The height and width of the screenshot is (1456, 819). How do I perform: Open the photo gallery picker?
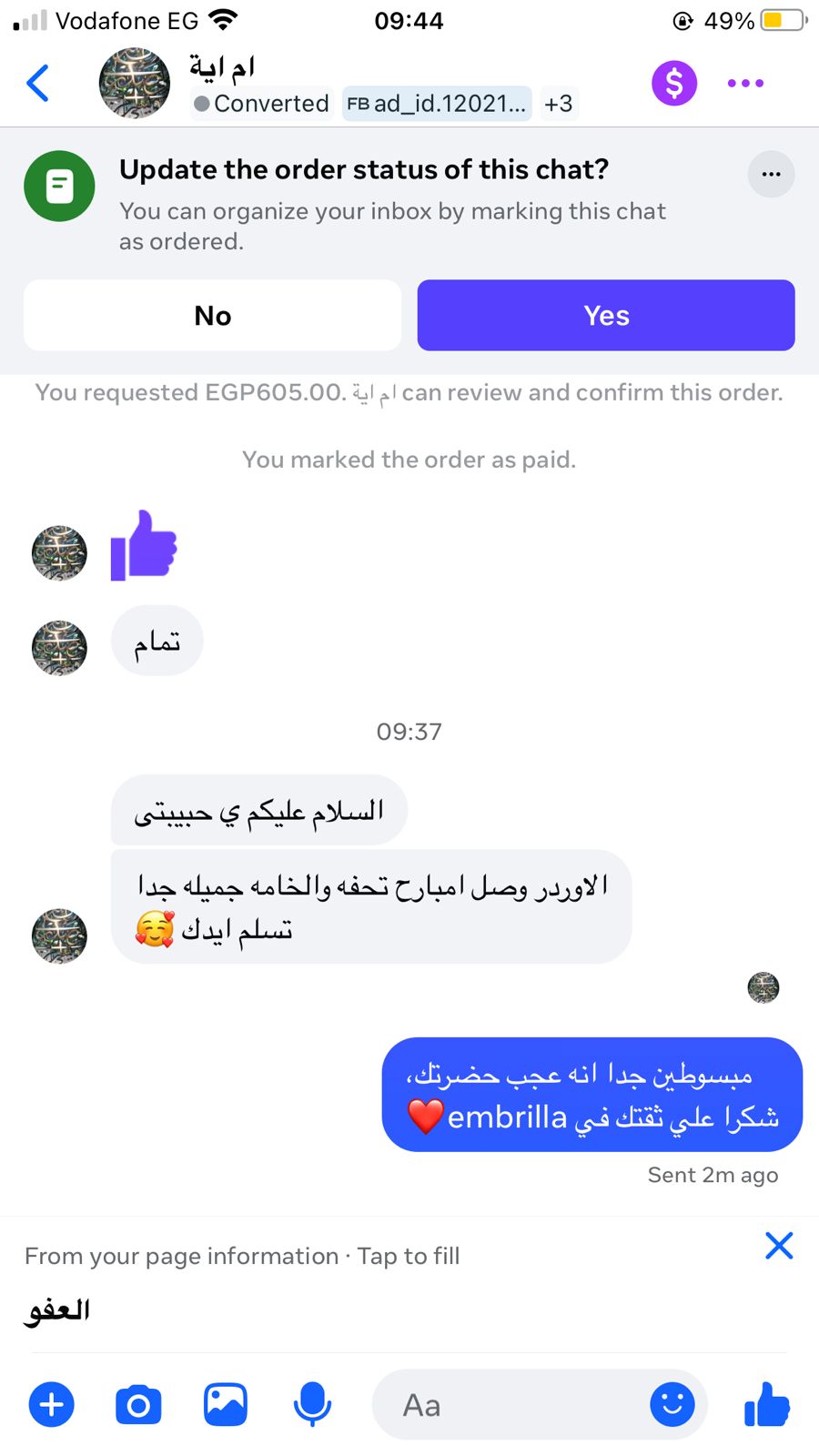click(x=225, y=1404)
